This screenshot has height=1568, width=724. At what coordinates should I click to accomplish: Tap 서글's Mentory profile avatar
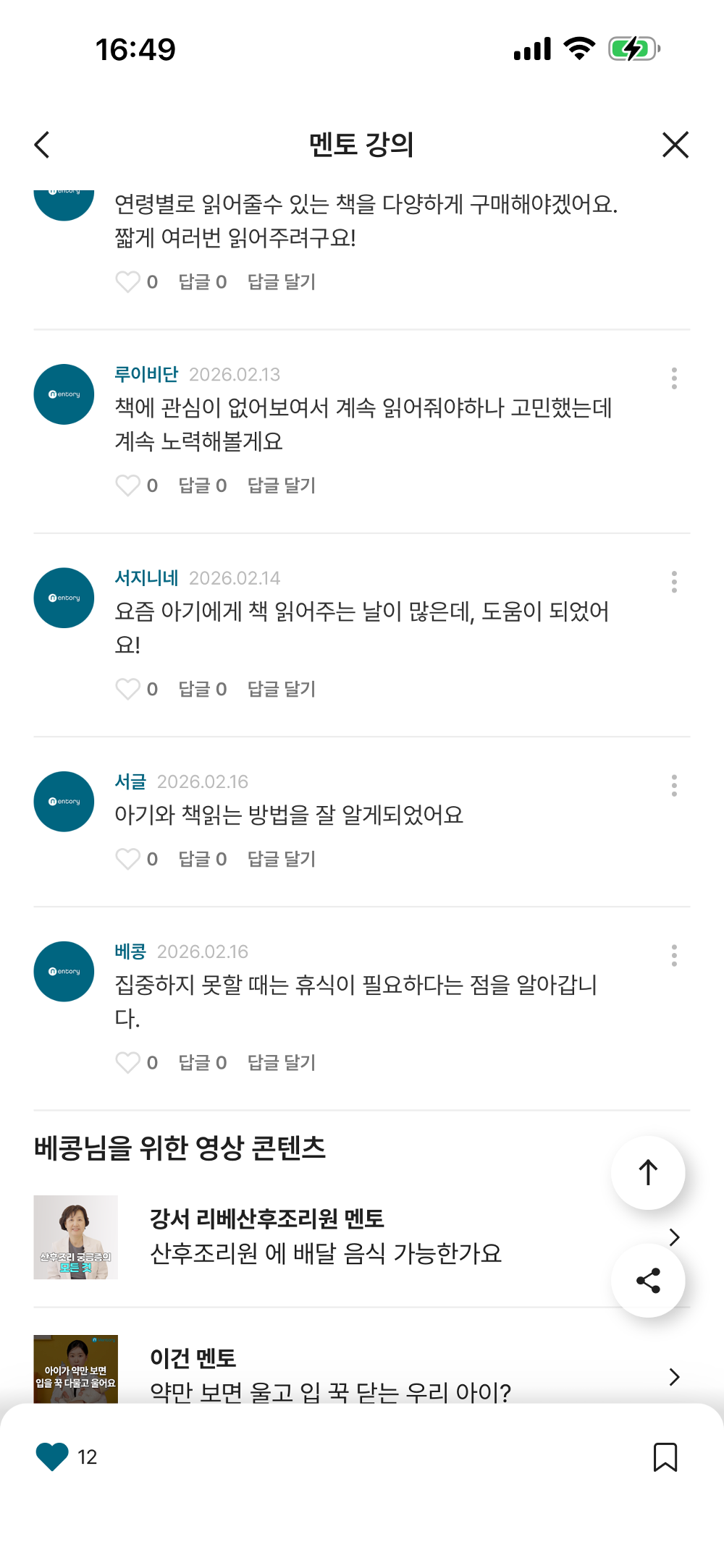[x=63, y=802]
